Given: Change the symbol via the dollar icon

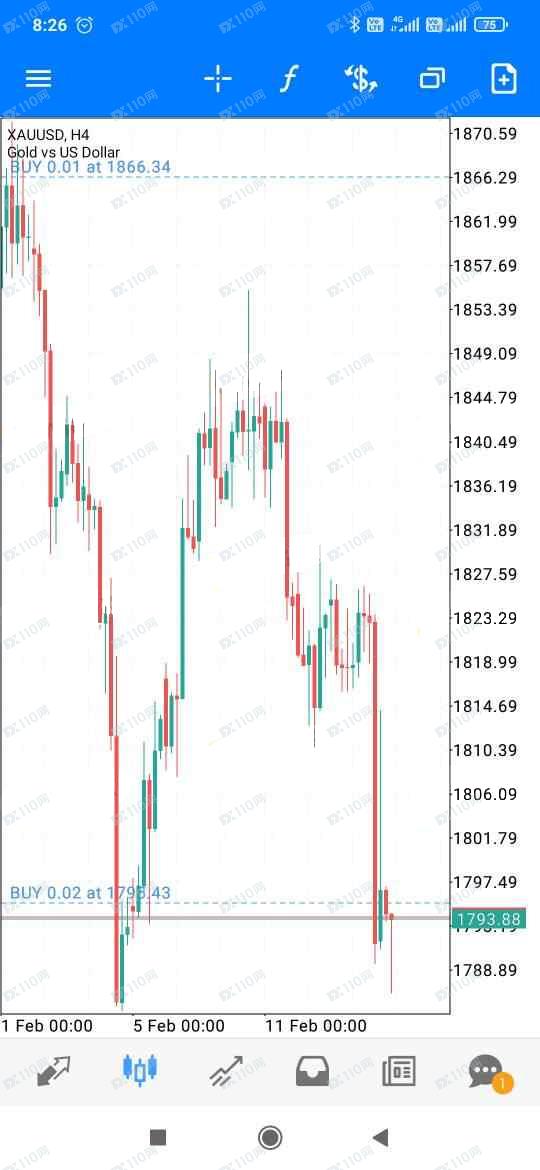Looking at the screenshot, I should [360, 78].
